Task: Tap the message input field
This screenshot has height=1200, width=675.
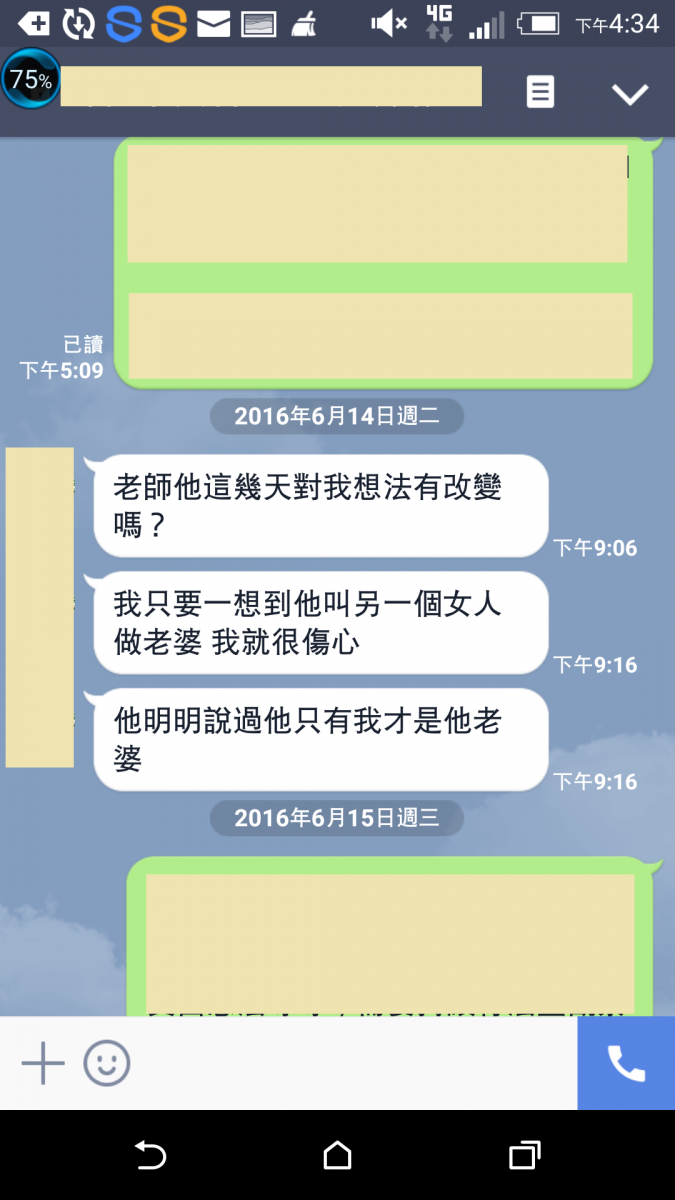Action: point(350,1063)
